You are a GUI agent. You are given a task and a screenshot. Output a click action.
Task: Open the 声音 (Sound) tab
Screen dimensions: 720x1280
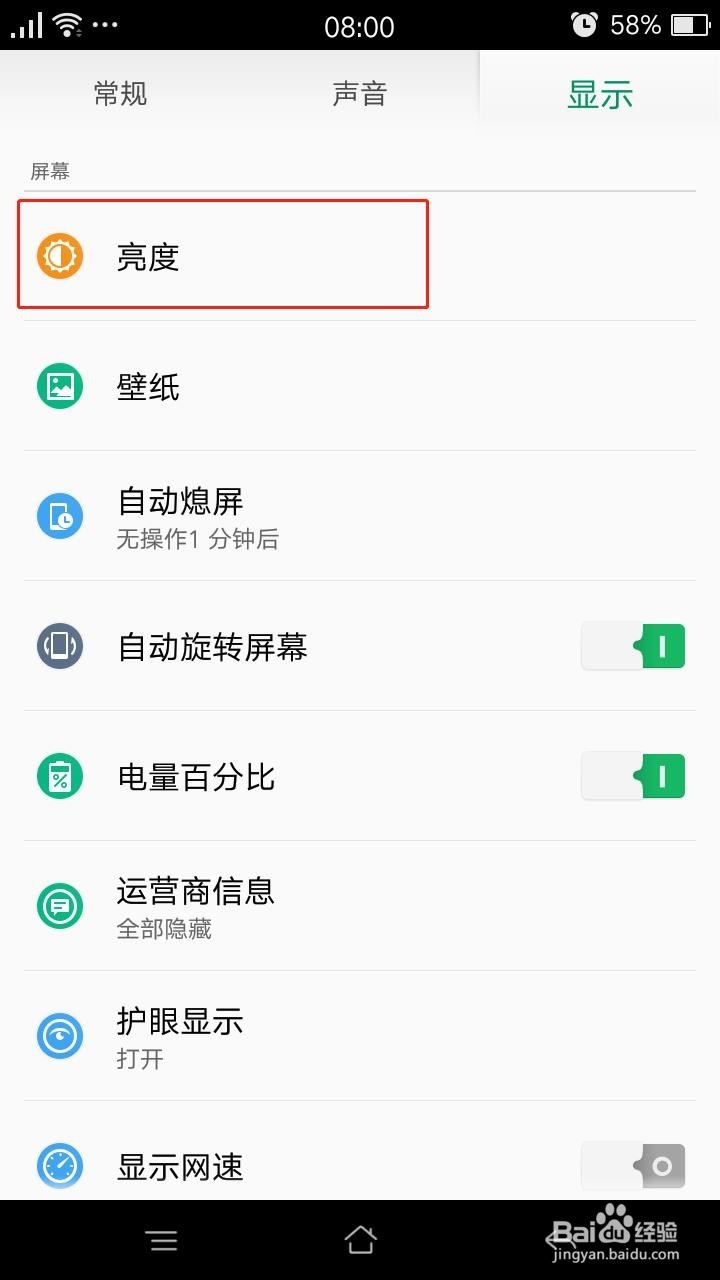(x=360, y=92)
